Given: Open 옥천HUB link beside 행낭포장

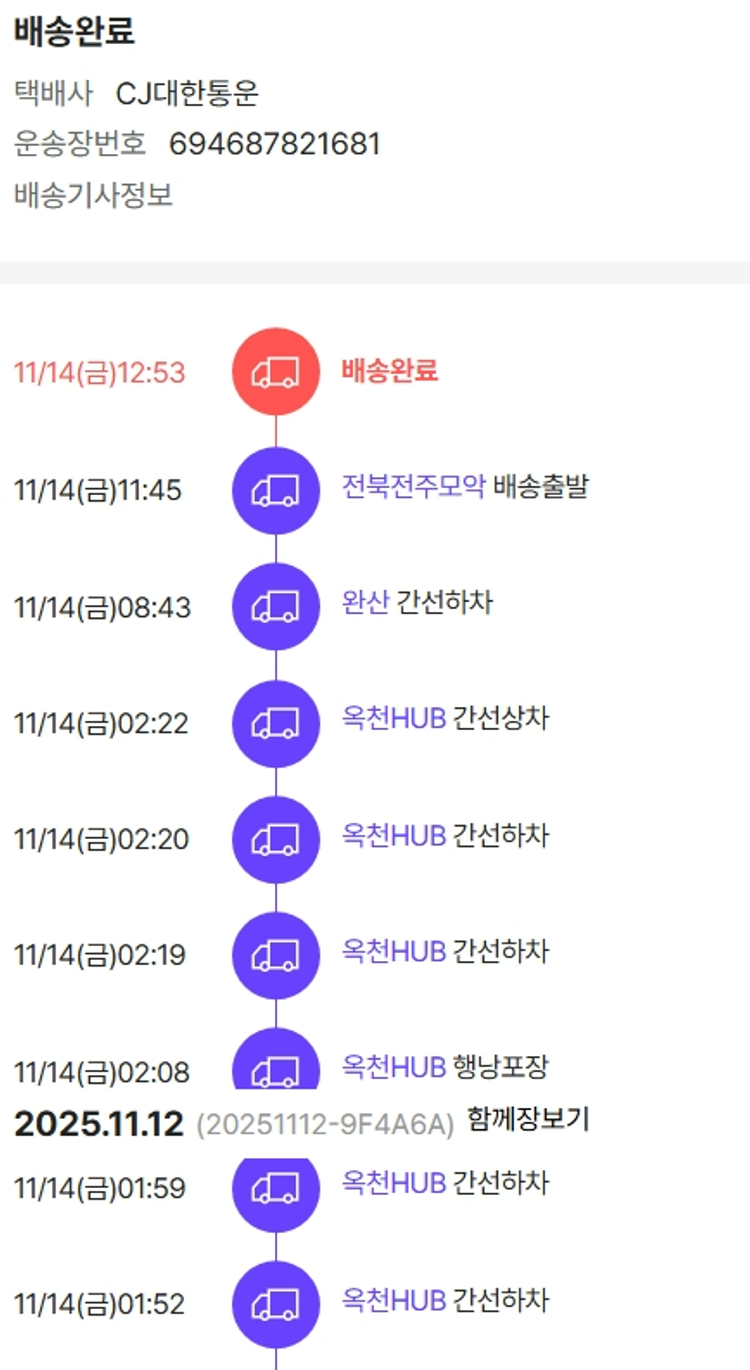Looking at the screenshot, I should 394,1066.
